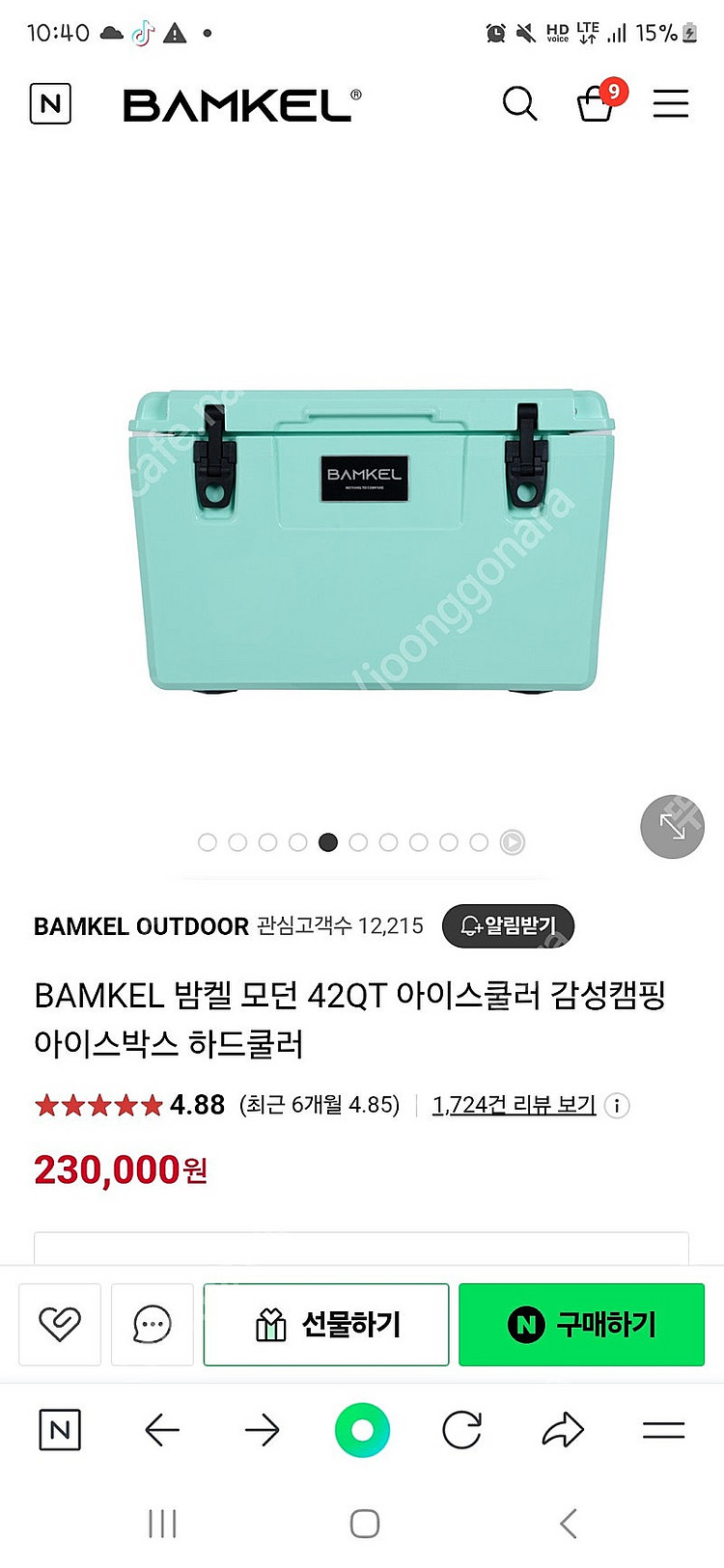Open the 1,724건 리뷰 보기 link

pyautogui.click(x=514, y=1105)
